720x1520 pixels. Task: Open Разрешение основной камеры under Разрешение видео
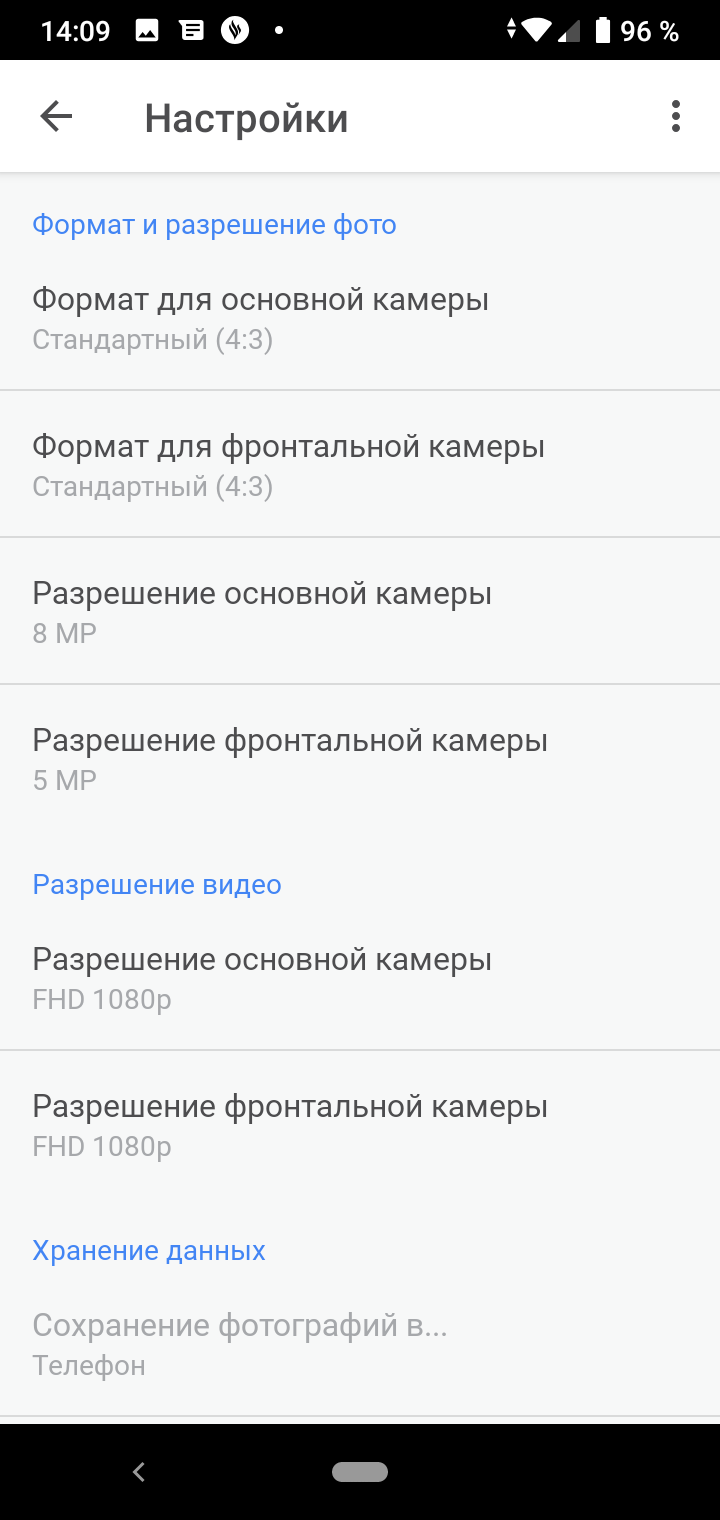click(x=360, y=978)
